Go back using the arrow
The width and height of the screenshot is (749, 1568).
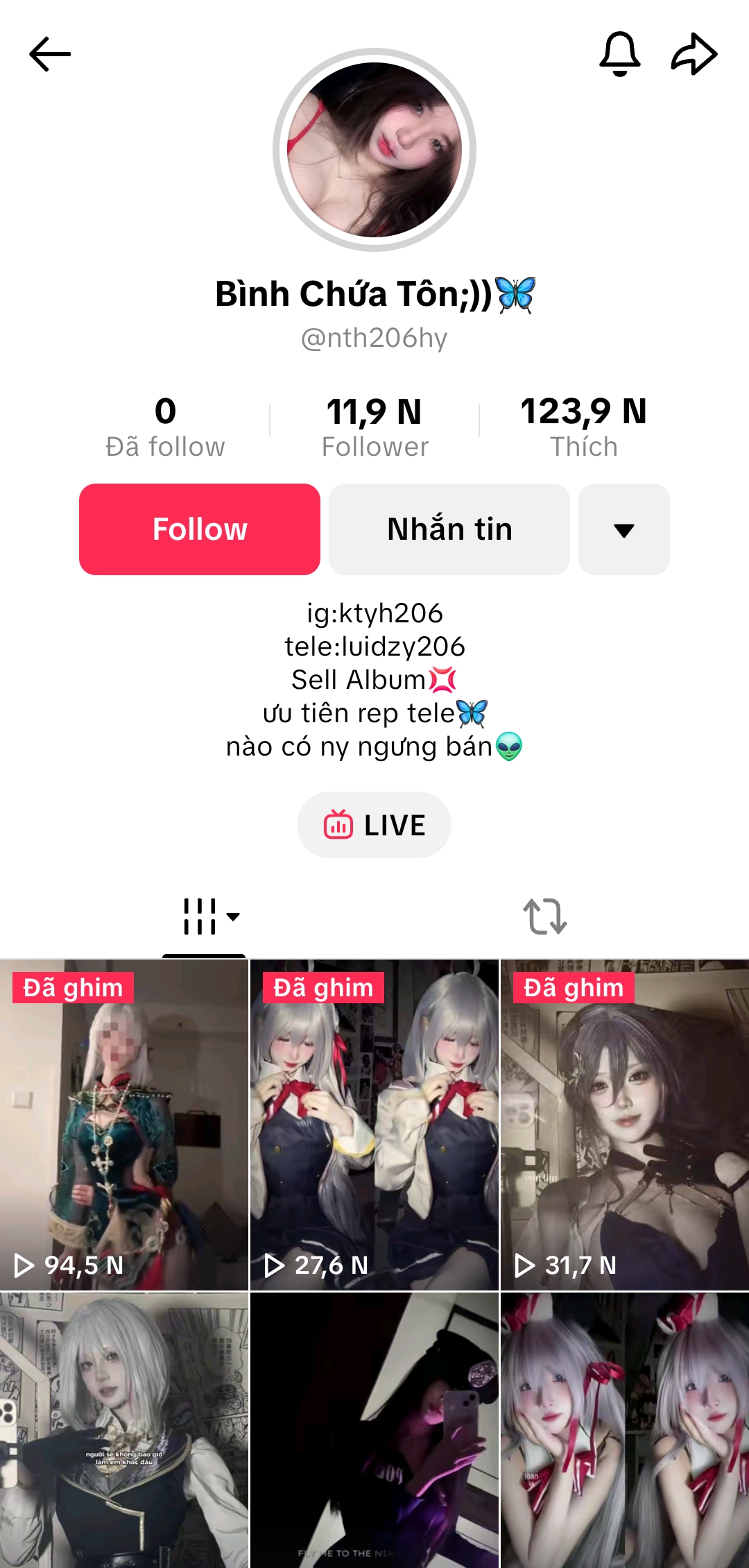pyautogui.click(x=50, y=54)
